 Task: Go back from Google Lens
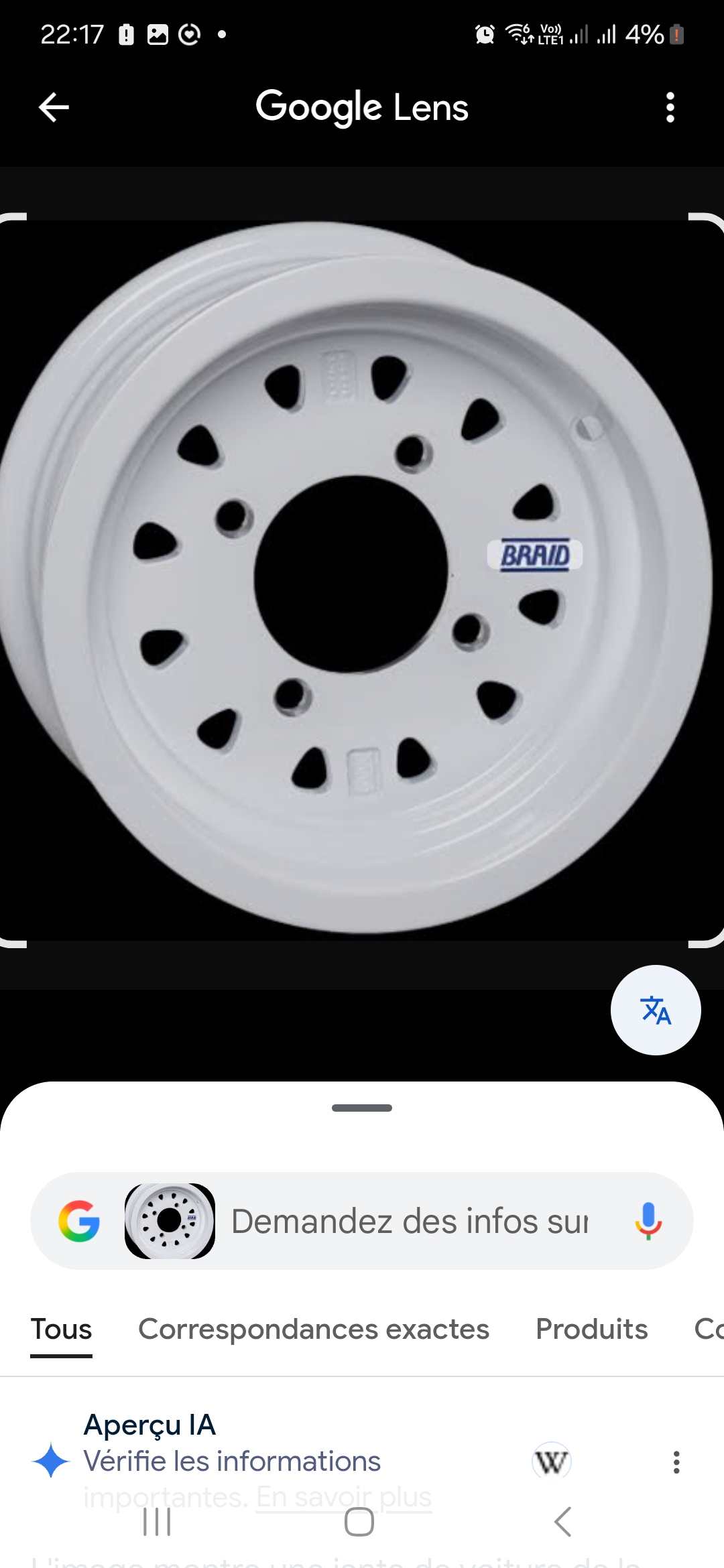tap(54, 107)
